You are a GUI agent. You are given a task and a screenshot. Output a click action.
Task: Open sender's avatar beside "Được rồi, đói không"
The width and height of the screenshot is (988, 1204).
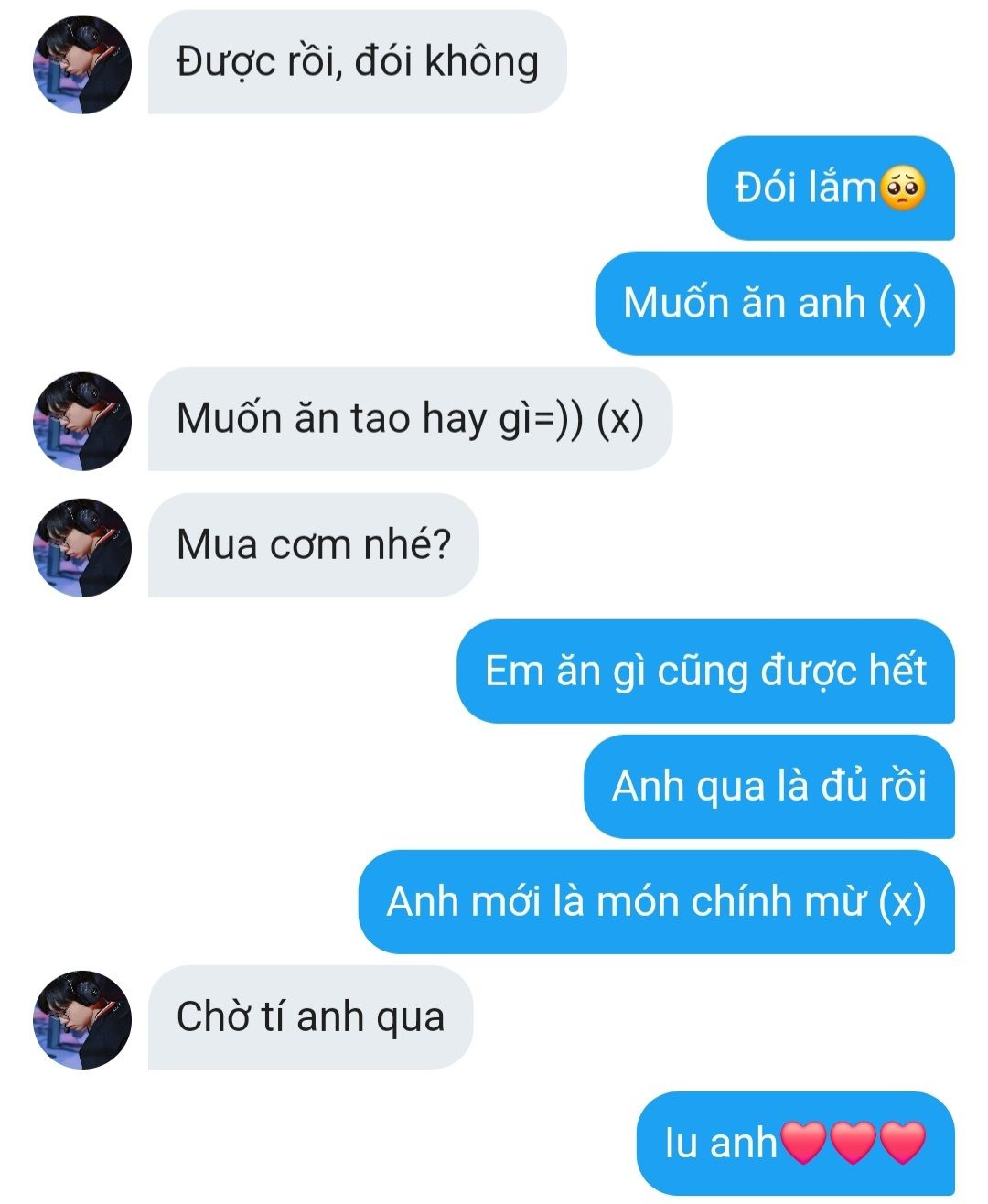pos(82,64)
